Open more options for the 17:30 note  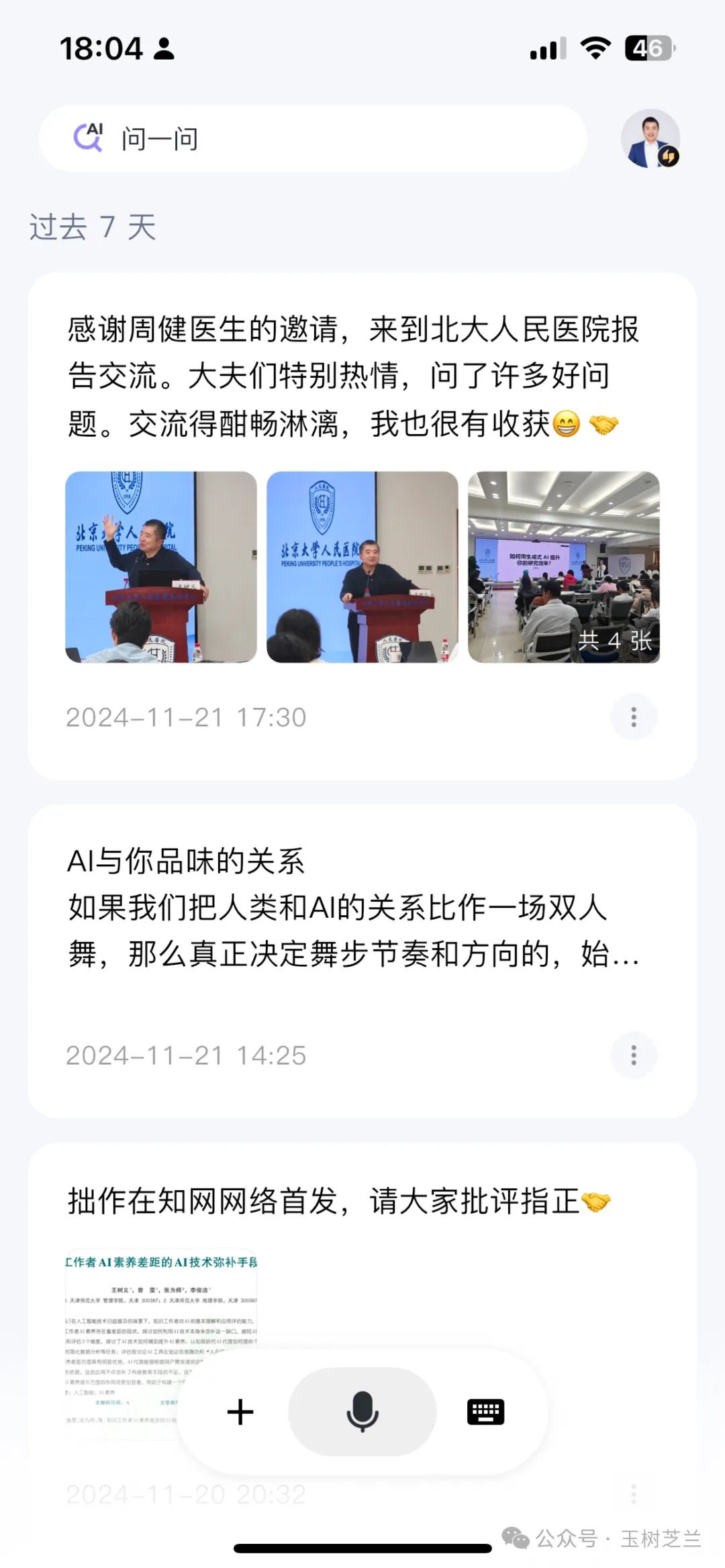click(633, 717)
